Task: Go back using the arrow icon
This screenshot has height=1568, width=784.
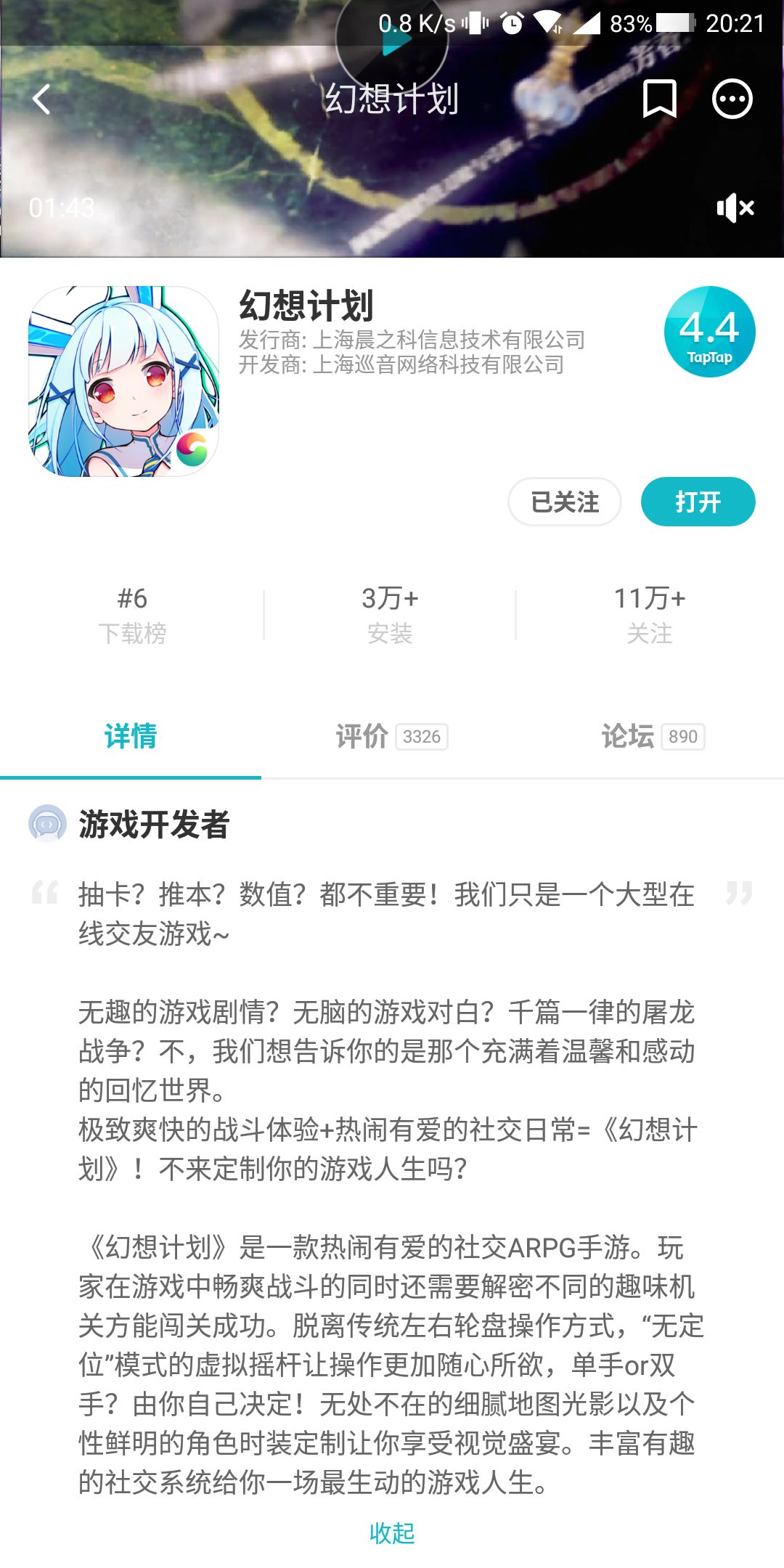Action: coord(41,99)
